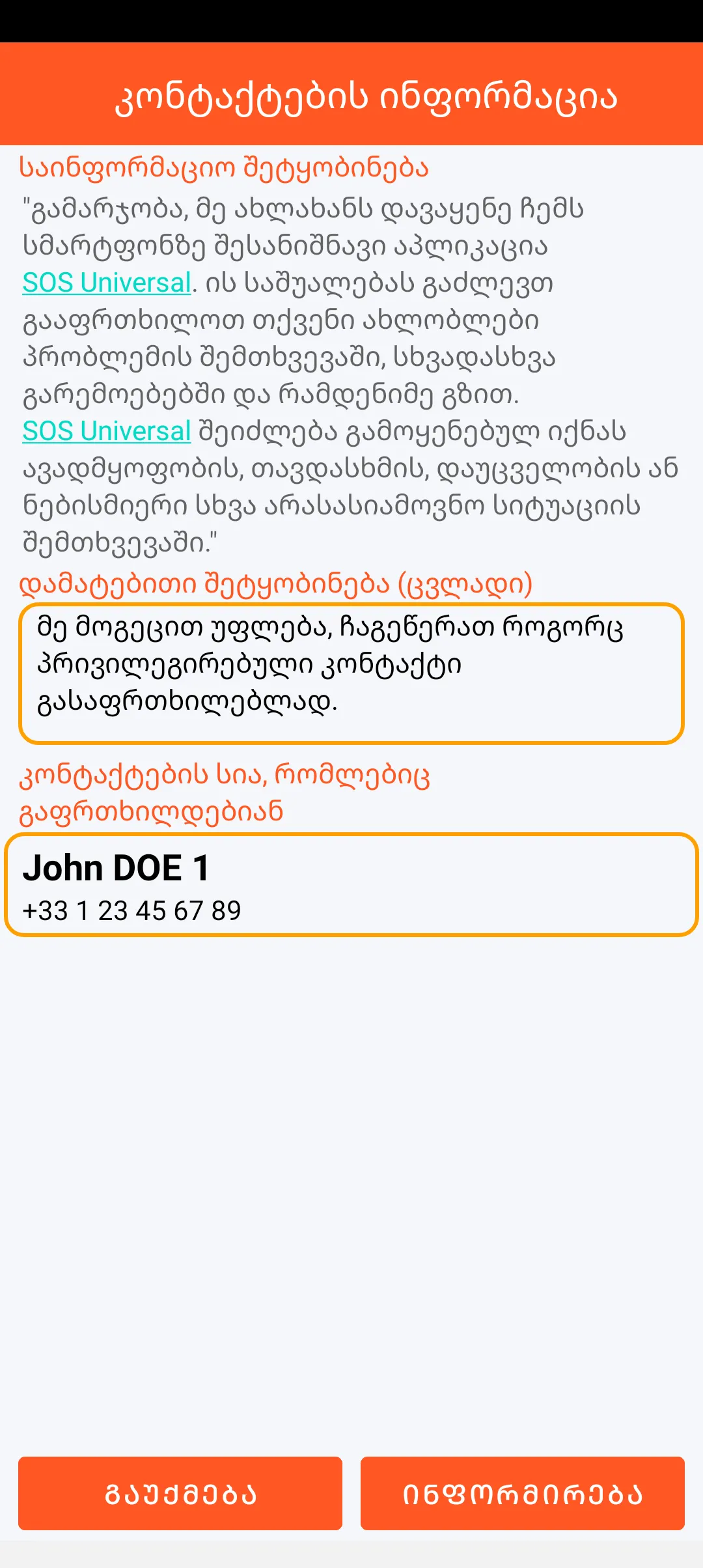Select the John DOE 1 contact

[351, 885]
